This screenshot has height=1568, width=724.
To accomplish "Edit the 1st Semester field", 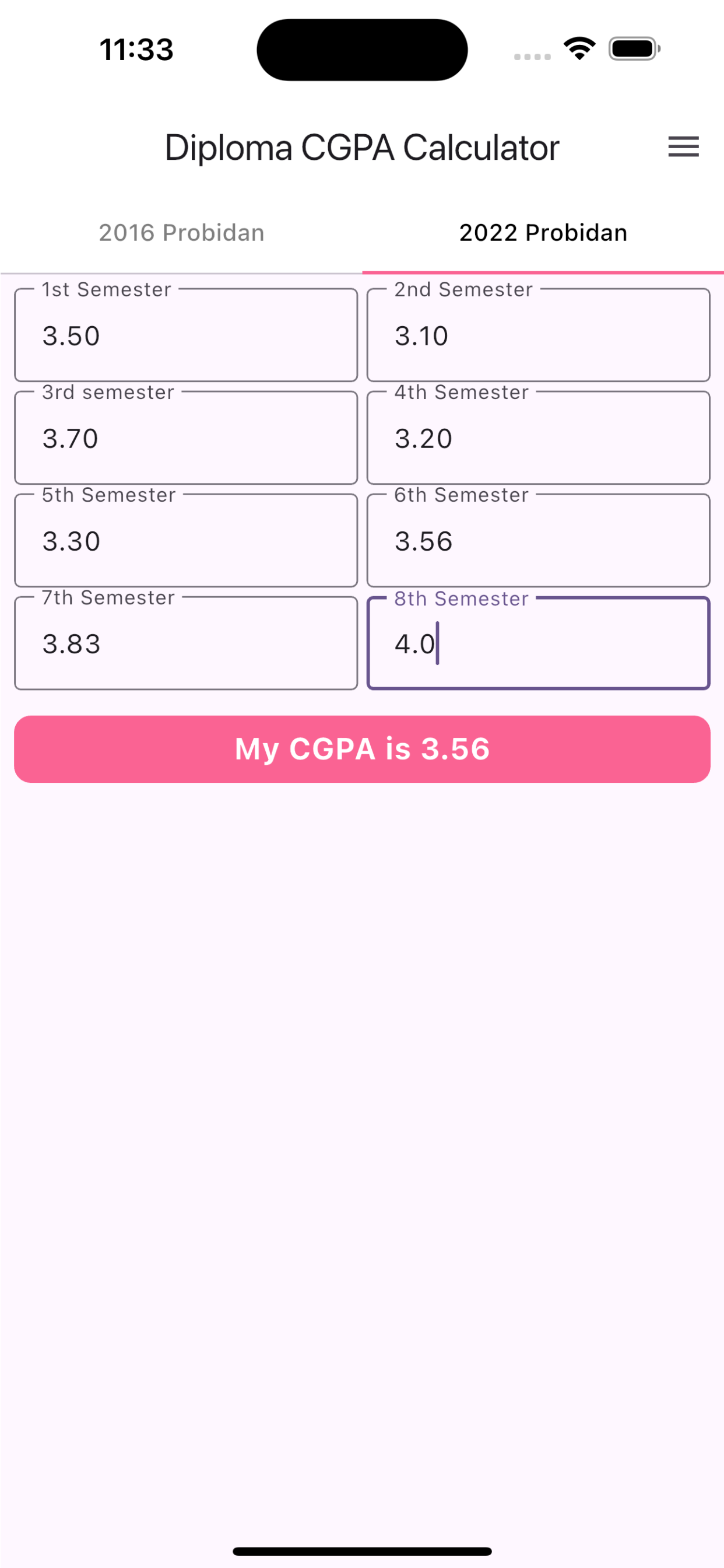I will (186, 335).
